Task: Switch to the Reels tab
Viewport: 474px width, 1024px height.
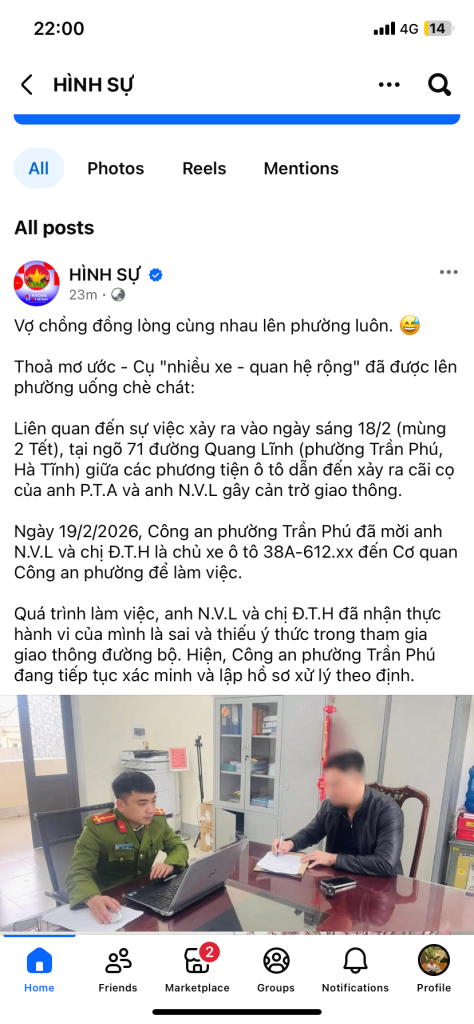Action: coord(204,168)
